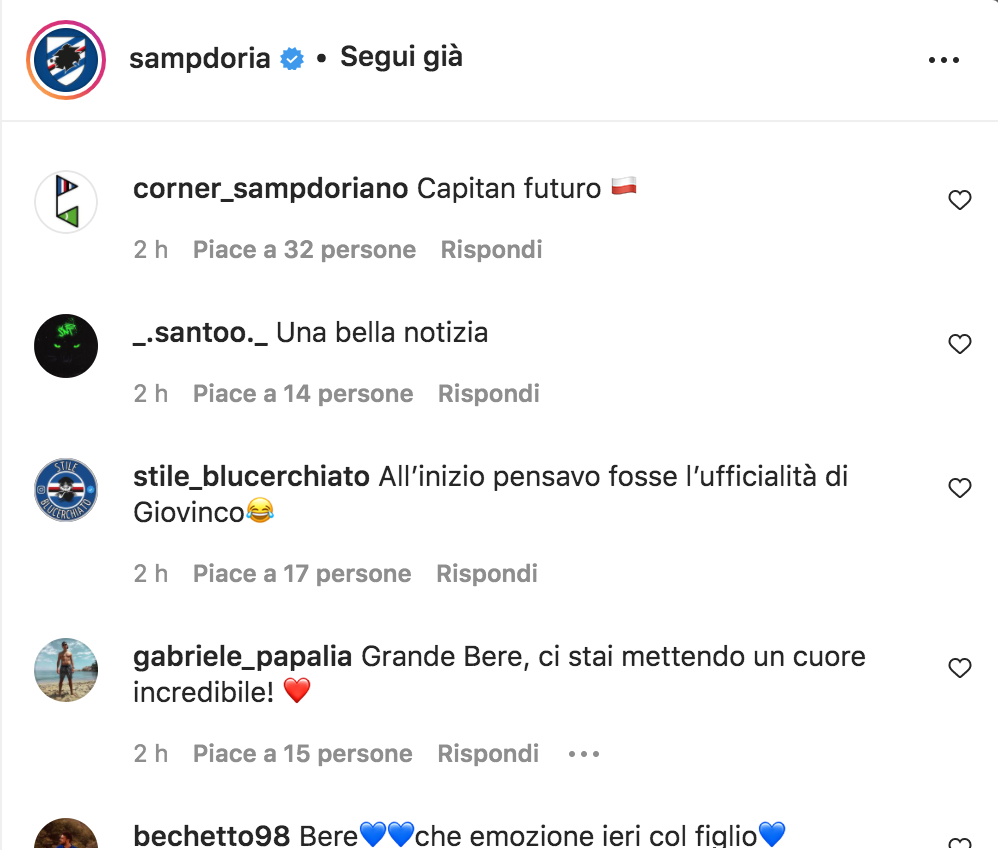See who liked stile_blucerchiato's comment
The height and width of the screenshot is (850, 998).
(x=301, y=573)
